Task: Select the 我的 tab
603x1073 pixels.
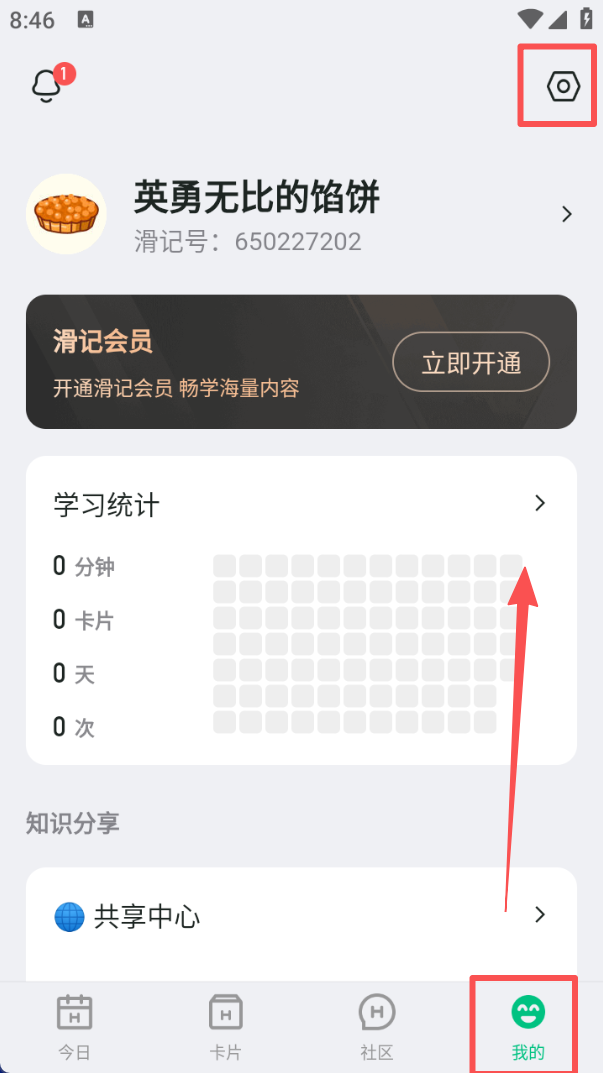Action: (527, 1027)
